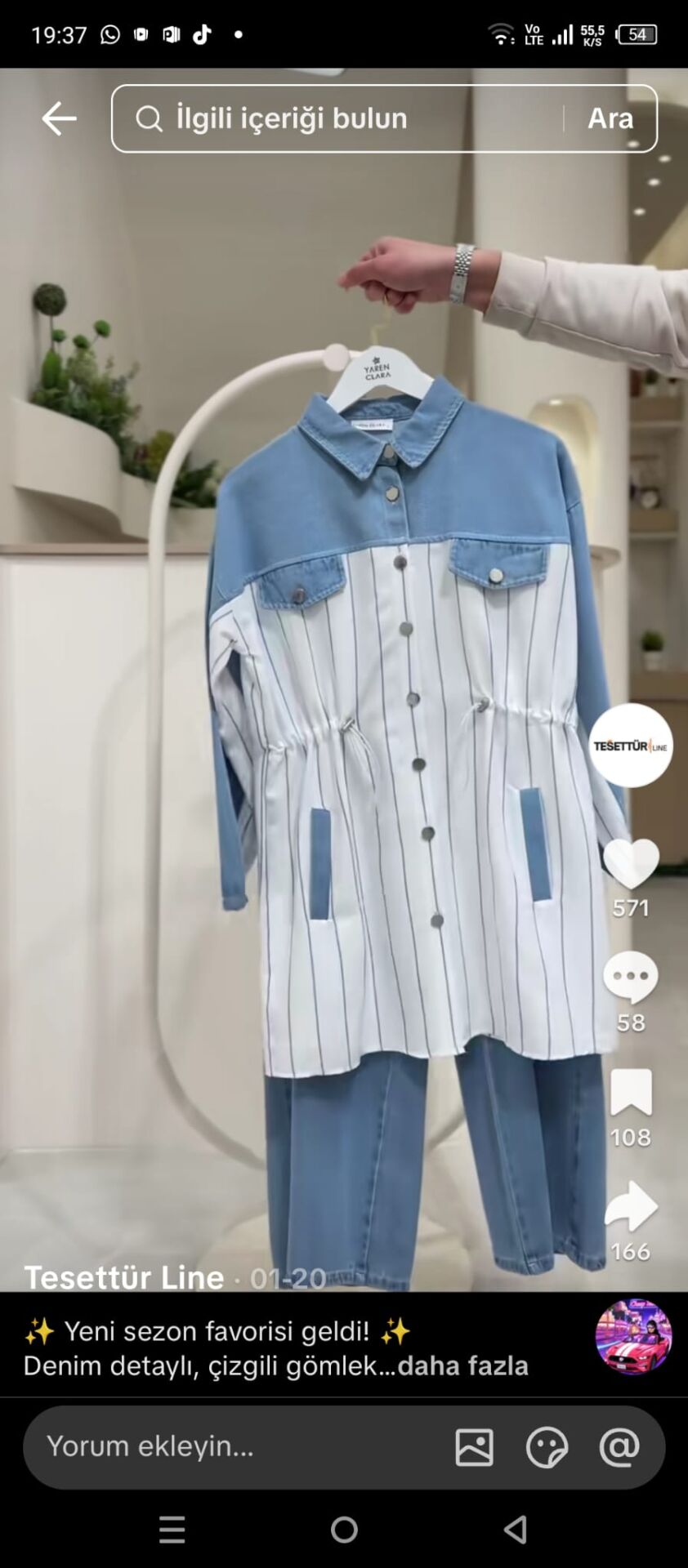
Task: Mention someone with the @ icon
Action: tap(619, 1447)
